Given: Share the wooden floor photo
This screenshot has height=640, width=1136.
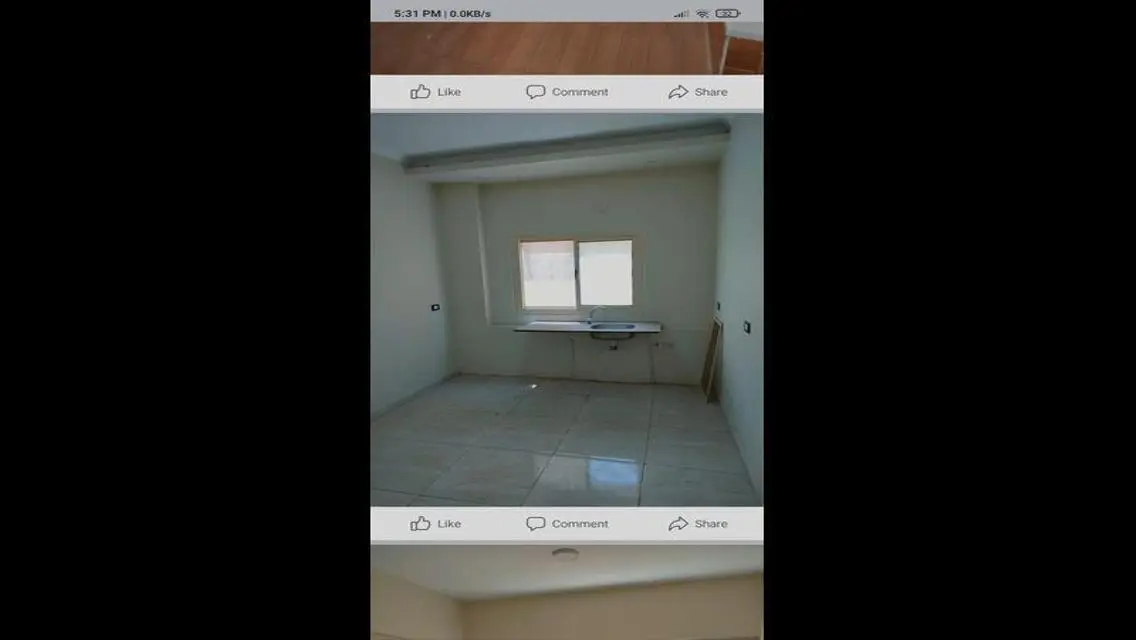Looking at the screenshot, I should [698, 92].
